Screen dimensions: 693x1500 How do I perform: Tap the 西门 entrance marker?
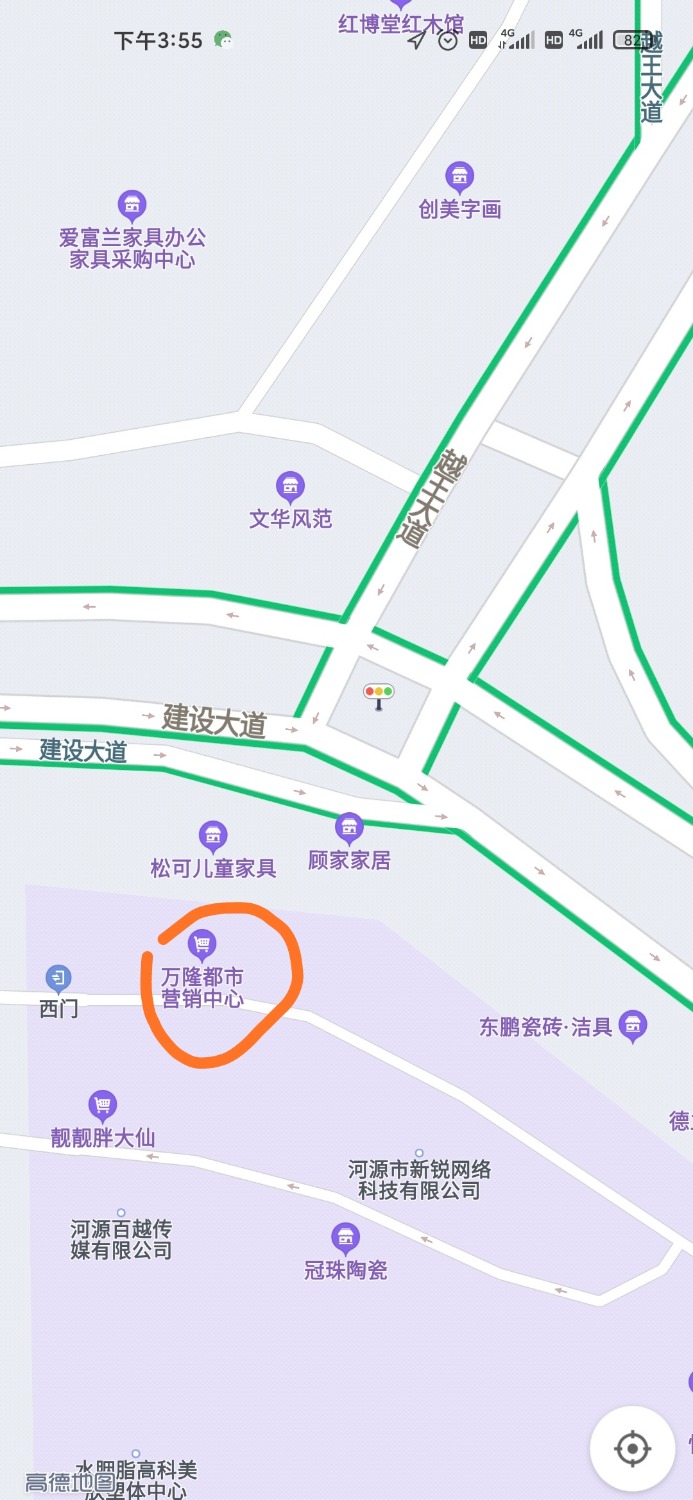58,977
